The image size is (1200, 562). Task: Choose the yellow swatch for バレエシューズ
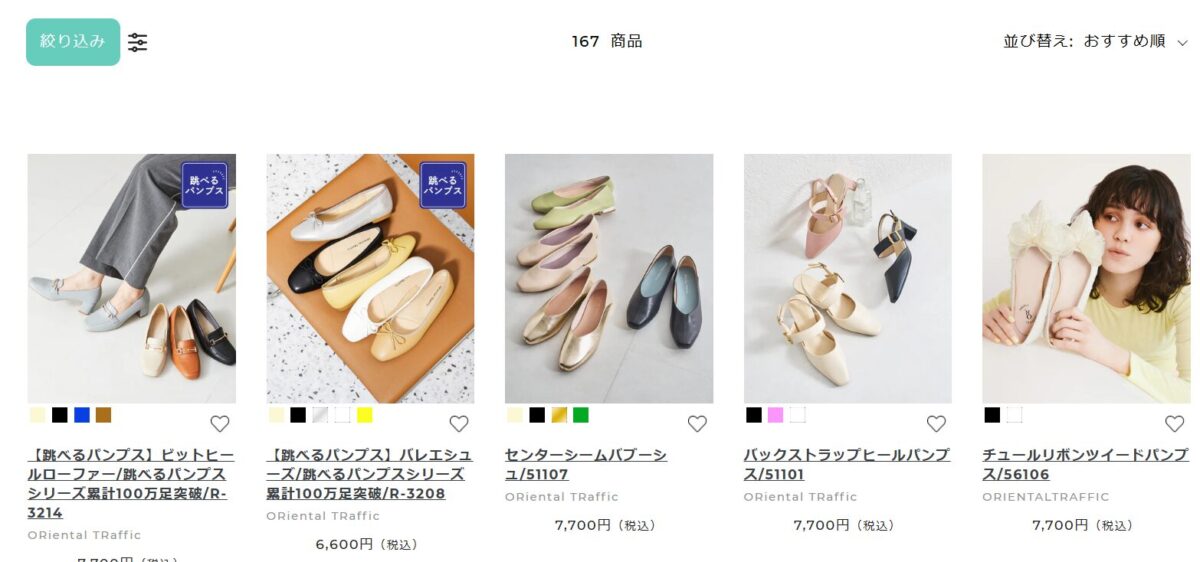pos(364,415)
